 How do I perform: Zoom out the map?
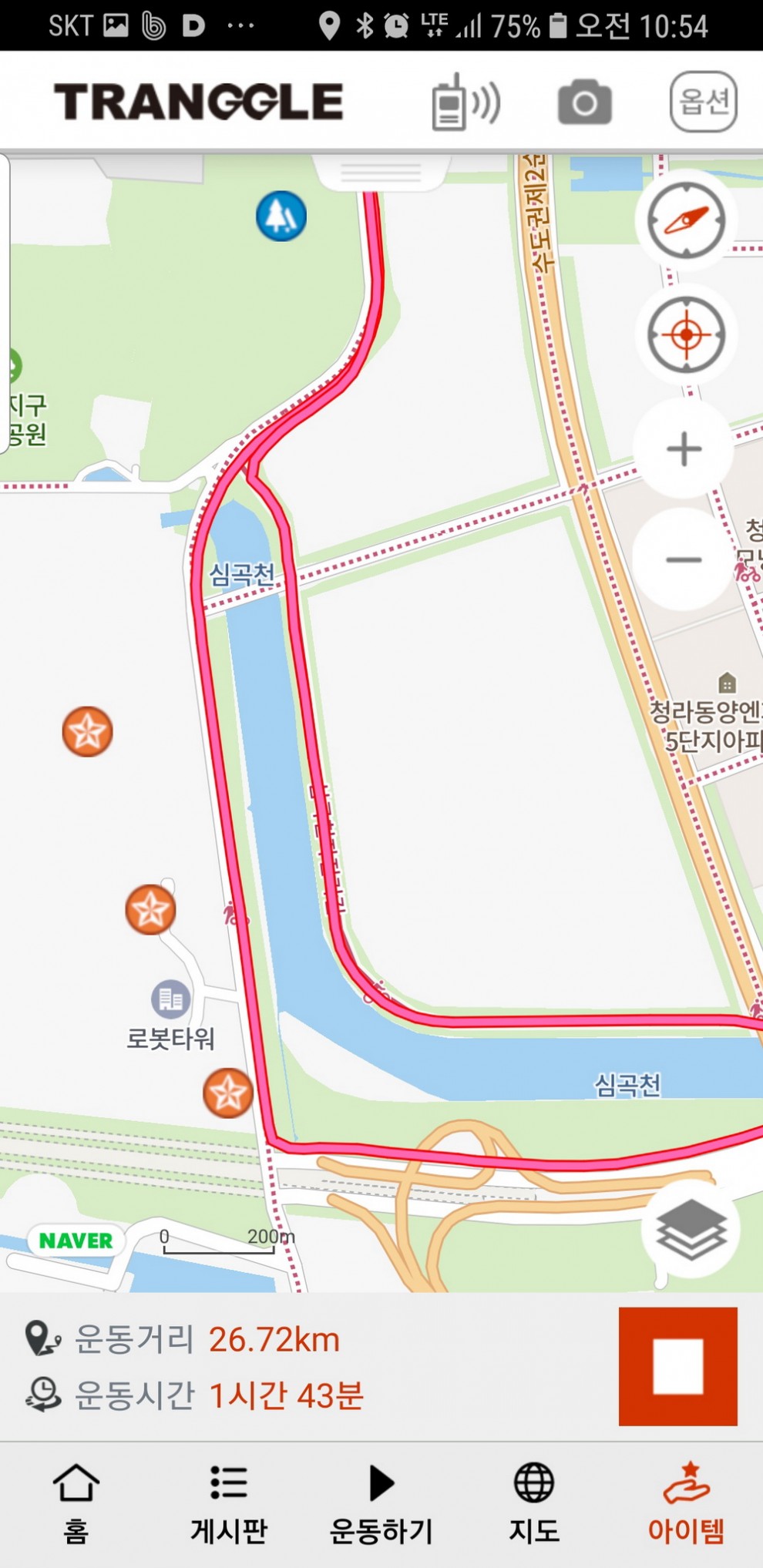click(684, 559)
